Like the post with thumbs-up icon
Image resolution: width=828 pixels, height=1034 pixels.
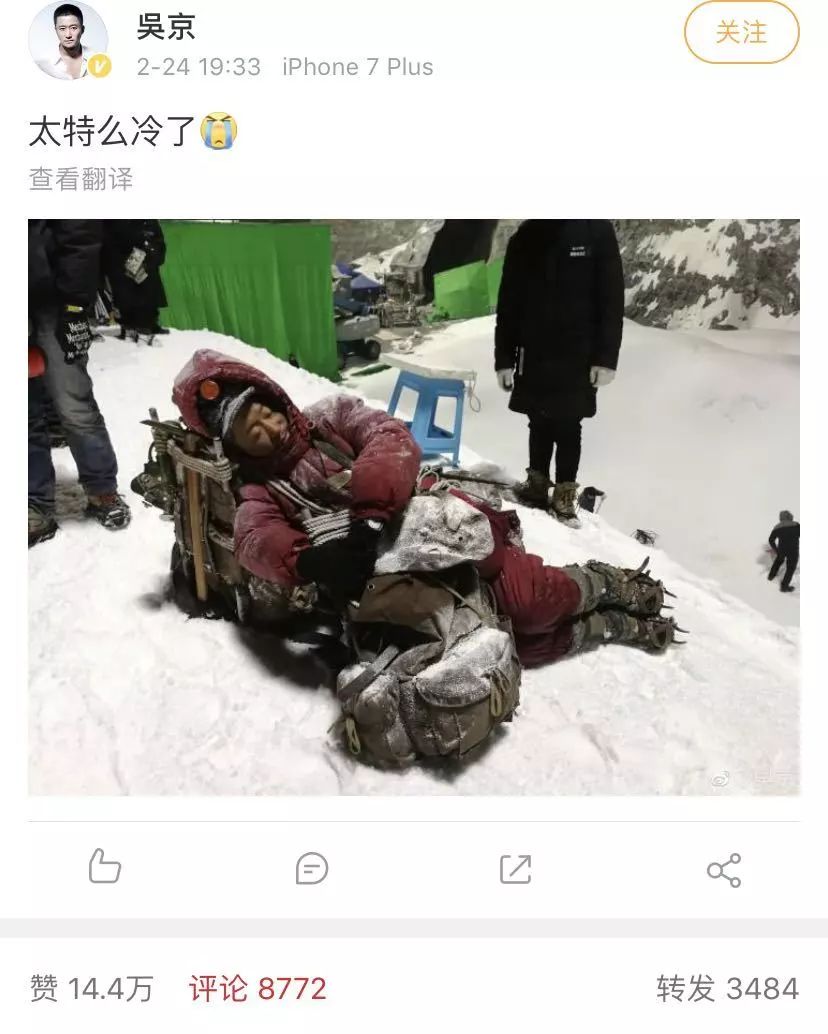(104, 867)
